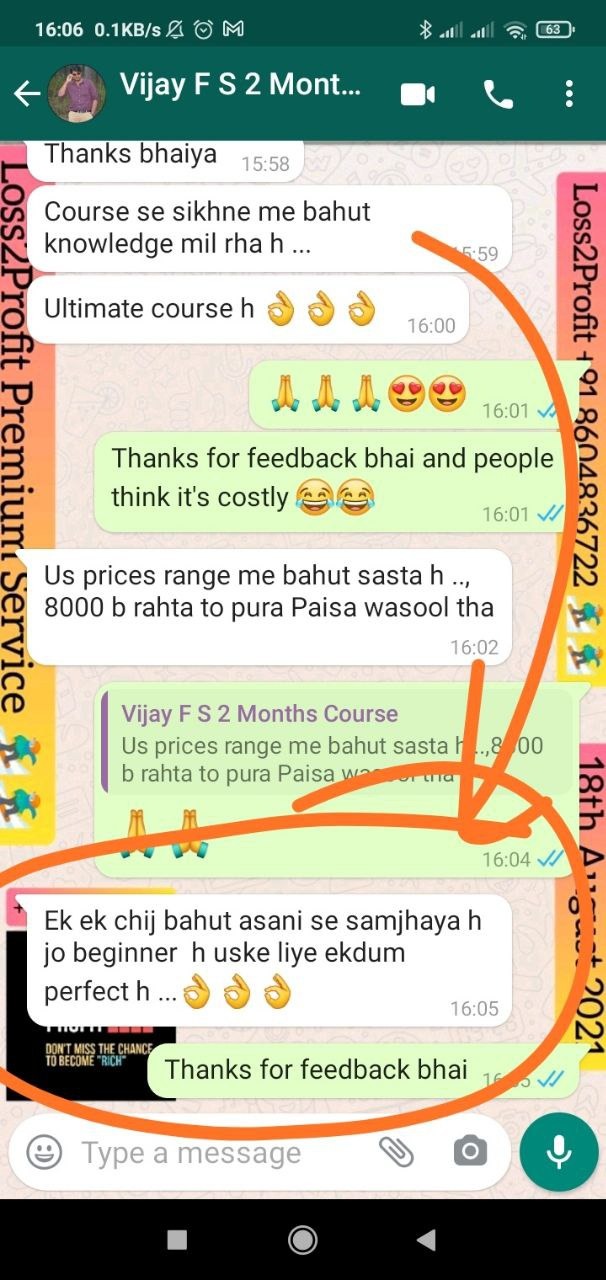This screenshot has height=1280, width=606.
Task: Attach a file with the paperclip
Action: [x=397, y=1153]
